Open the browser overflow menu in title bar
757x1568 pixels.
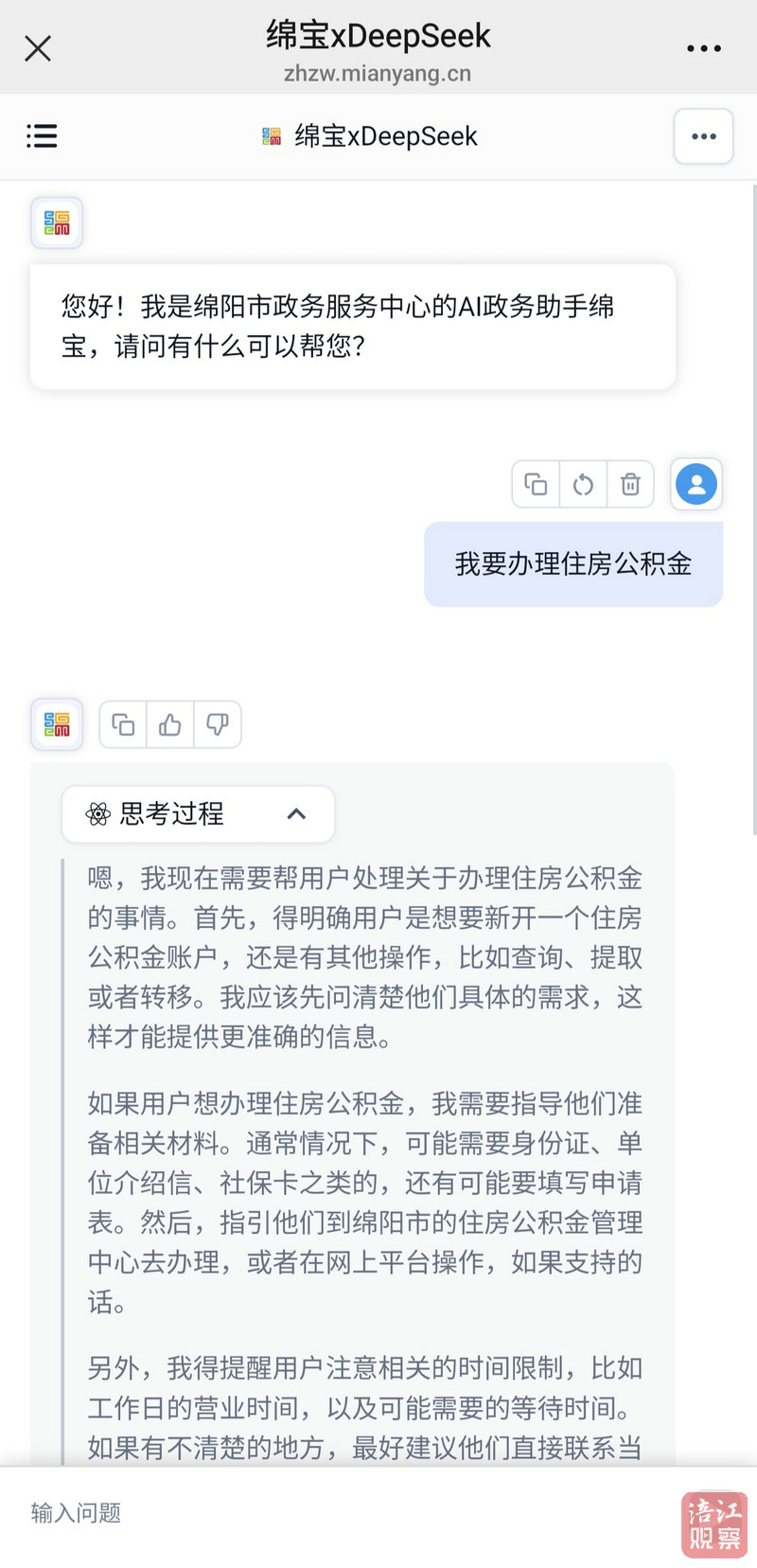point(704,48)
